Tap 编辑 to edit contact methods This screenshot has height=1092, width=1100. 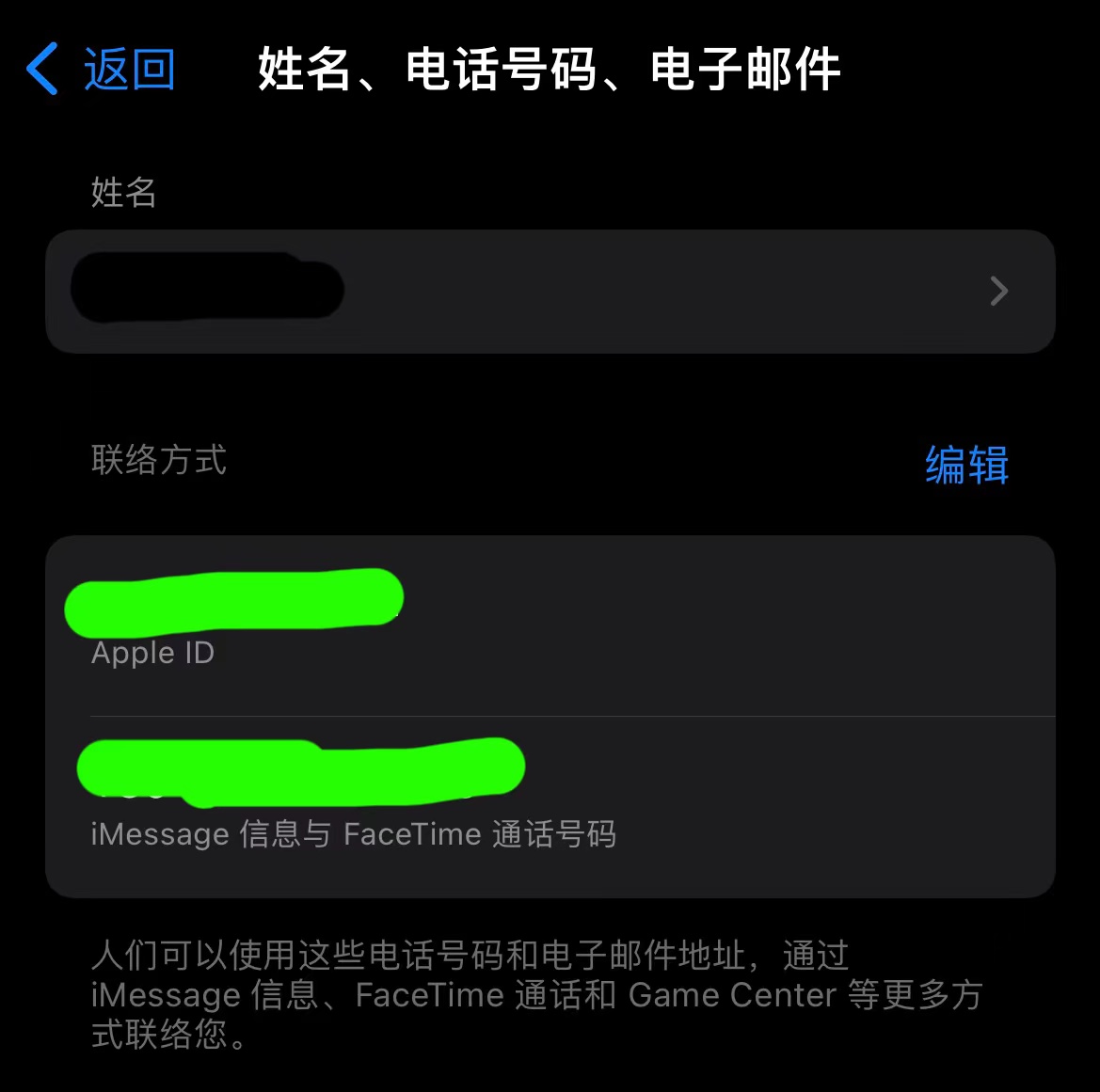point(966,465)
